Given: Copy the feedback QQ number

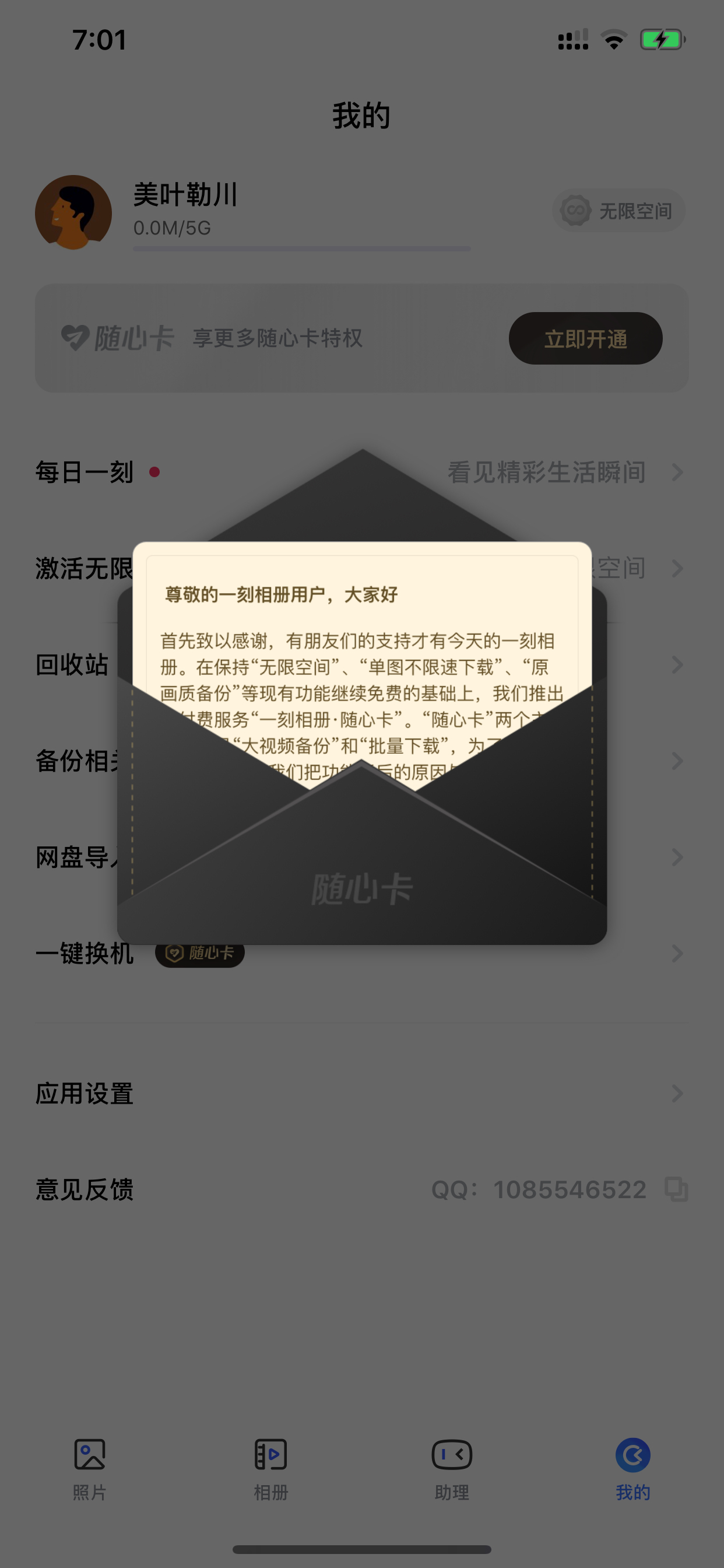Looking at the screenshot, I should [676, 1189].
